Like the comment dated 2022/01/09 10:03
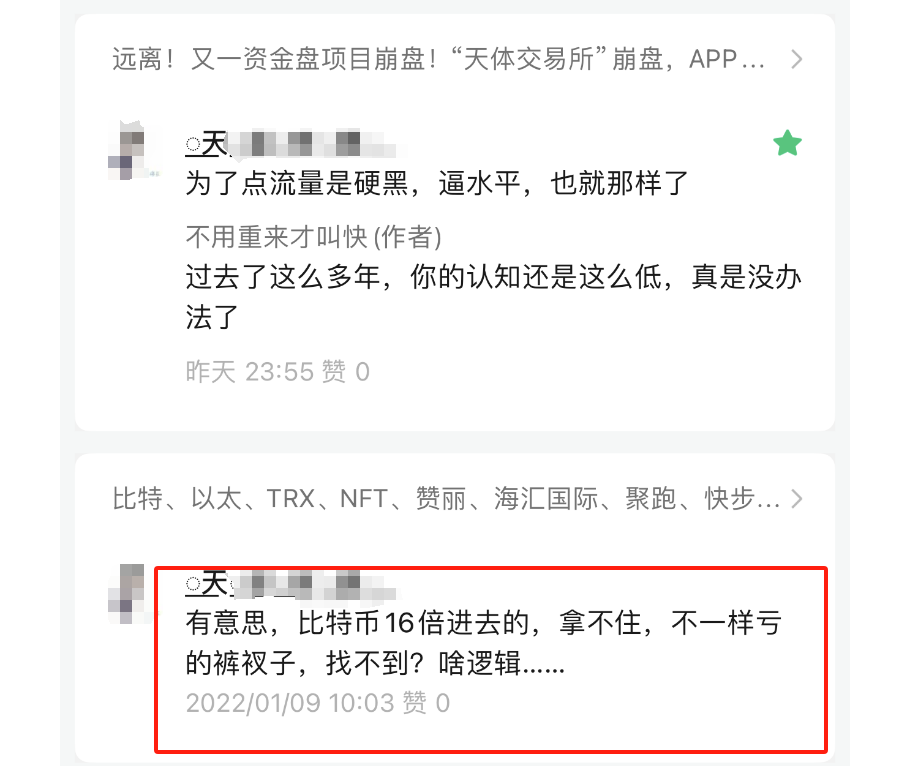The height and width of the screenshot is (766, 902). (425, 703)
